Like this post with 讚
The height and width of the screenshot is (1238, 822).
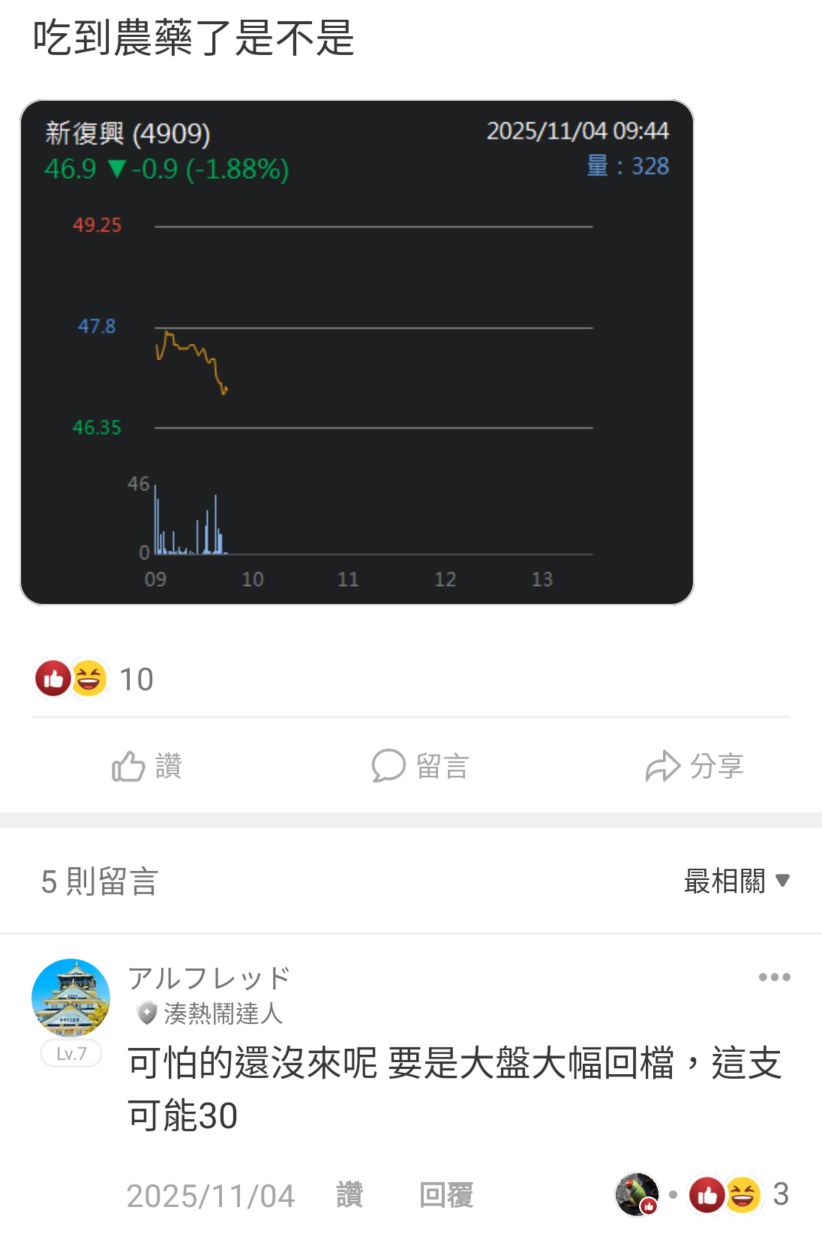click(147, 767)
